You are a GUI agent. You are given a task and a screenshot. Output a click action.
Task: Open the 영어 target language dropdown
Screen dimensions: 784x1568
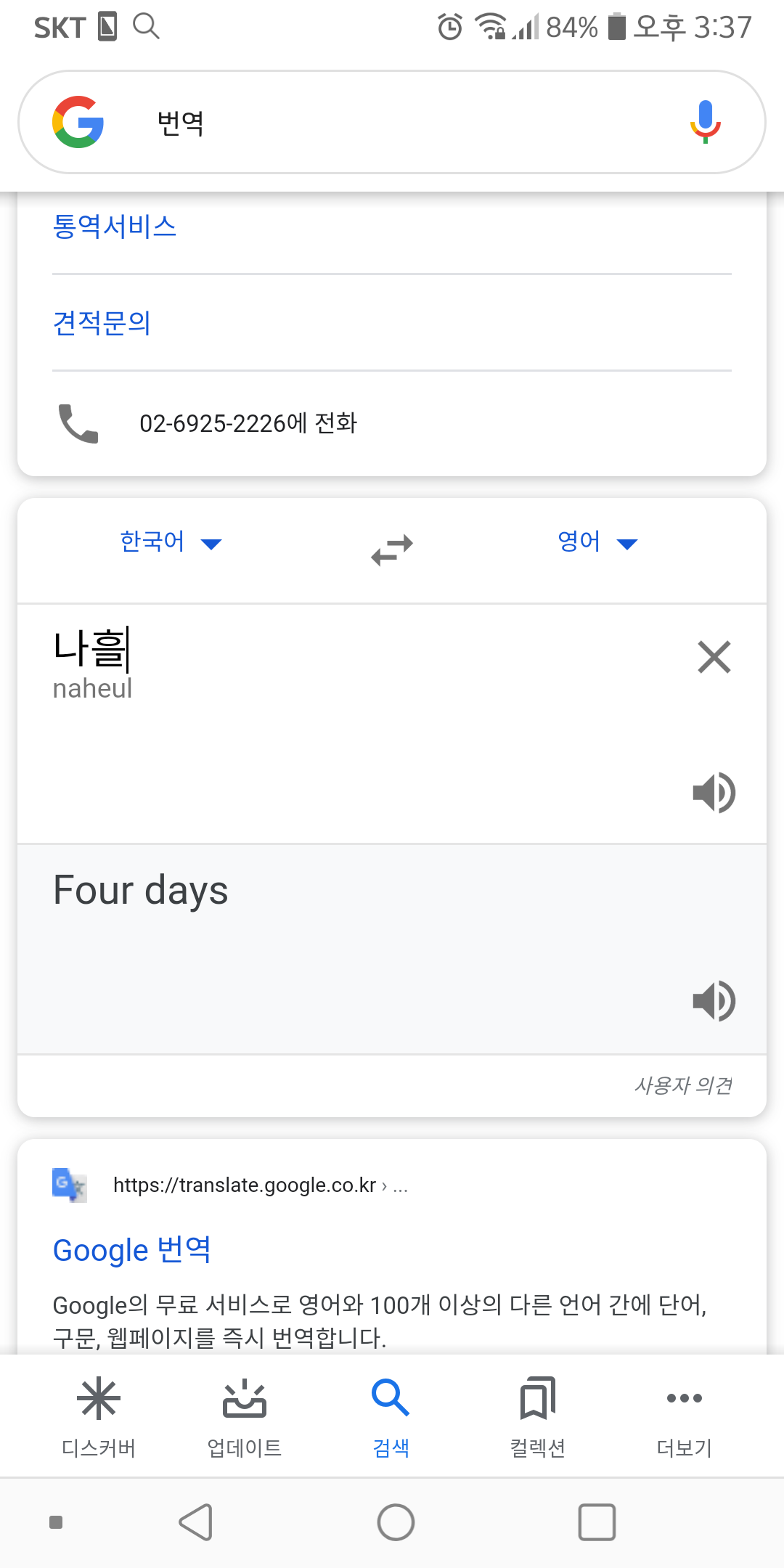(597, 542)
